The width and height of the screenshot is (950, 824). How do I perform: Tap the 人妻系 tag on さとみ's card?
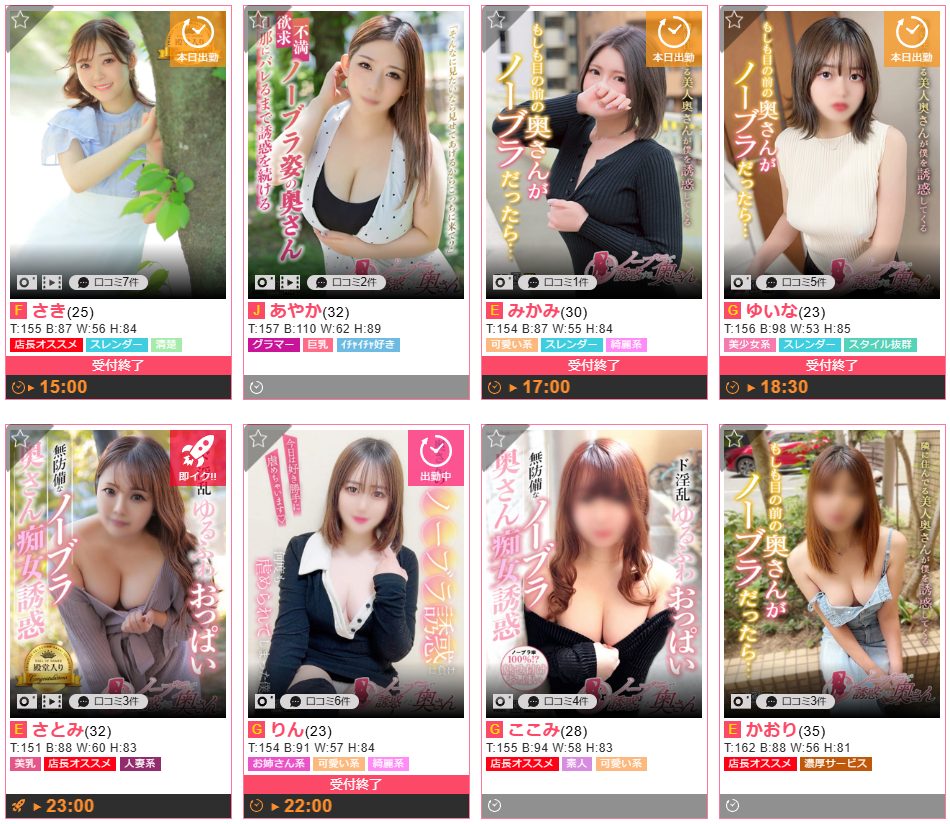point(140,764)
